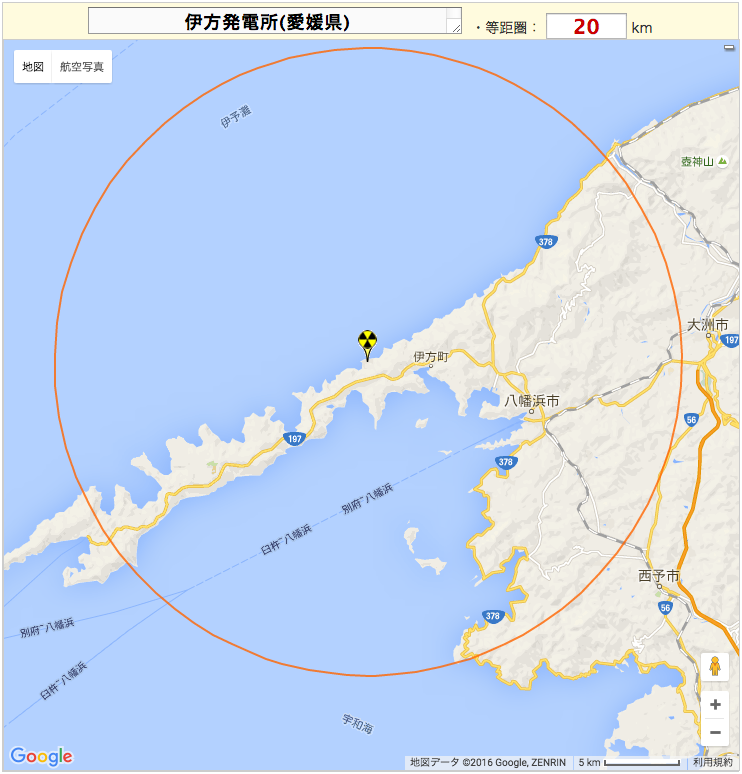Switch to the 地図 map view
Viewport: 742px width, 774px height.
[x=33, y=67]
